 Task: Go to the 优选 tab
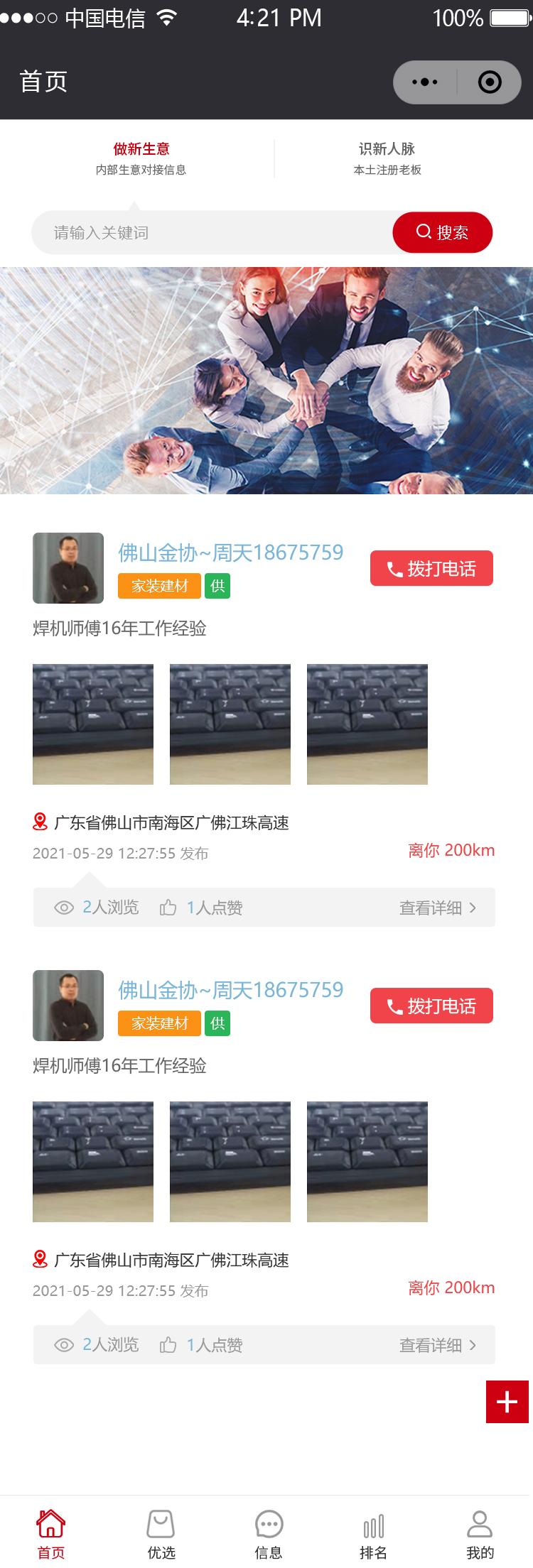tap(161, 1534)
